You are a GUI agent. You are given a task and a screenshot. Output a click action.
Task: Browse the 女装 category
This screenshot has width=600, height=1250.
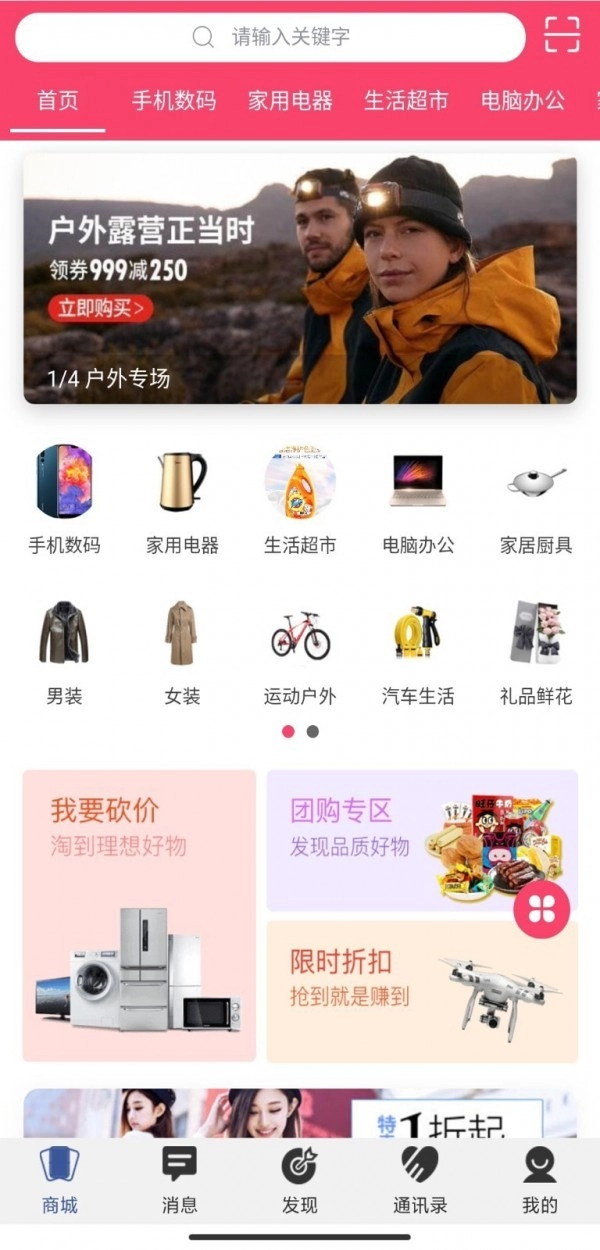coord(182,650)
